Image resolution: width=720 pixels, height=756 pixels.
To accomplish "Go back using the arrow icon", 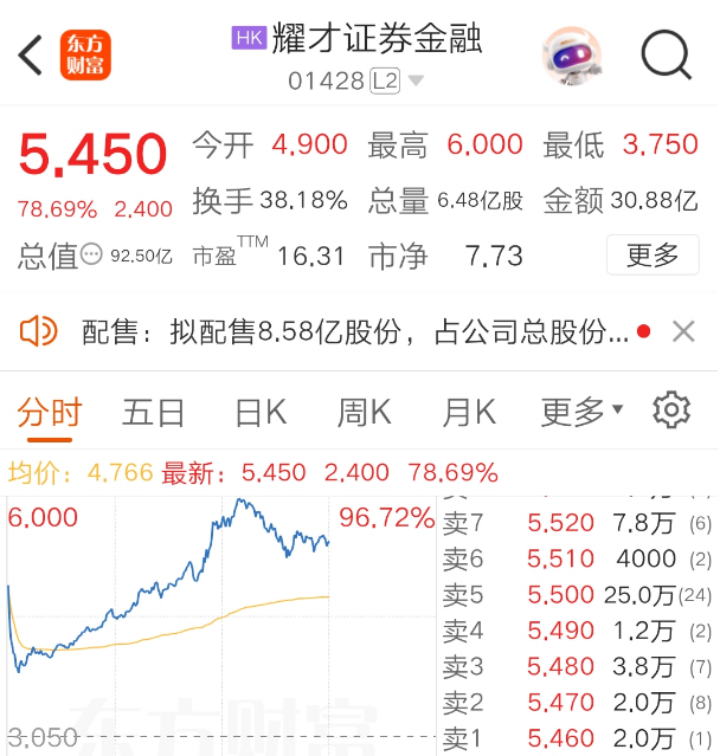I will pos(31,56).
